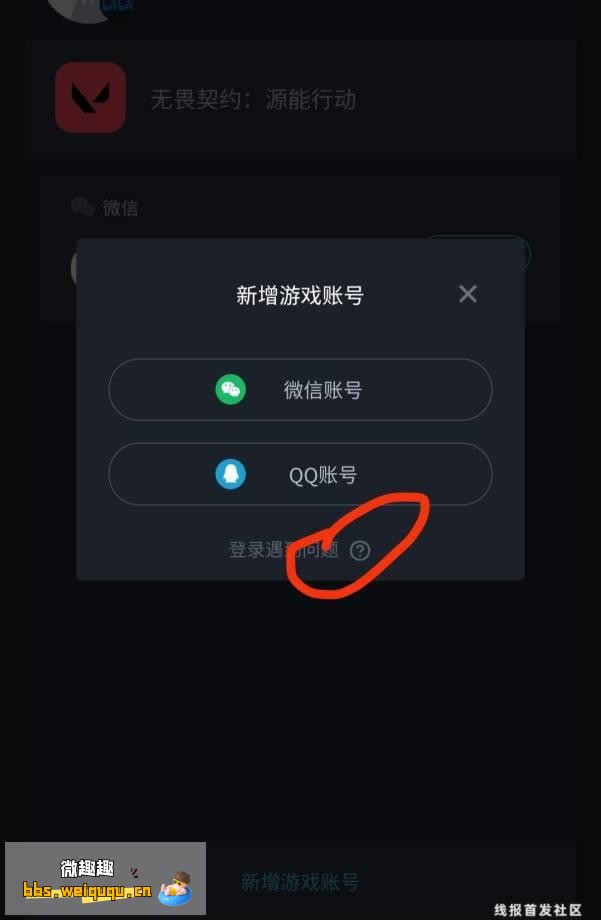Close the 新增游戏账号 dialog
Screen dimensions: 601x920
tap(467, 294)
